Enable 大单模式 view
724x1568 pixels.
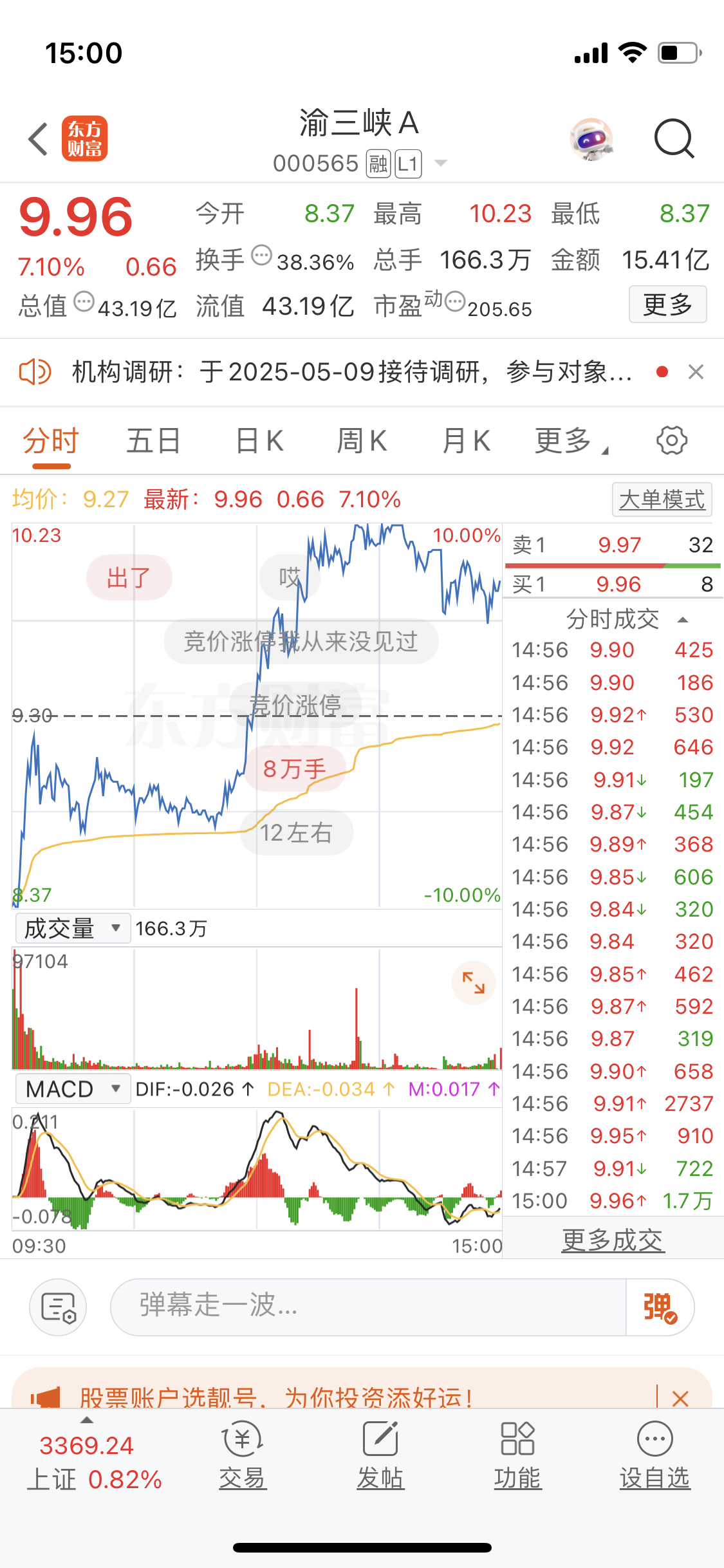(x=662, y=499)
